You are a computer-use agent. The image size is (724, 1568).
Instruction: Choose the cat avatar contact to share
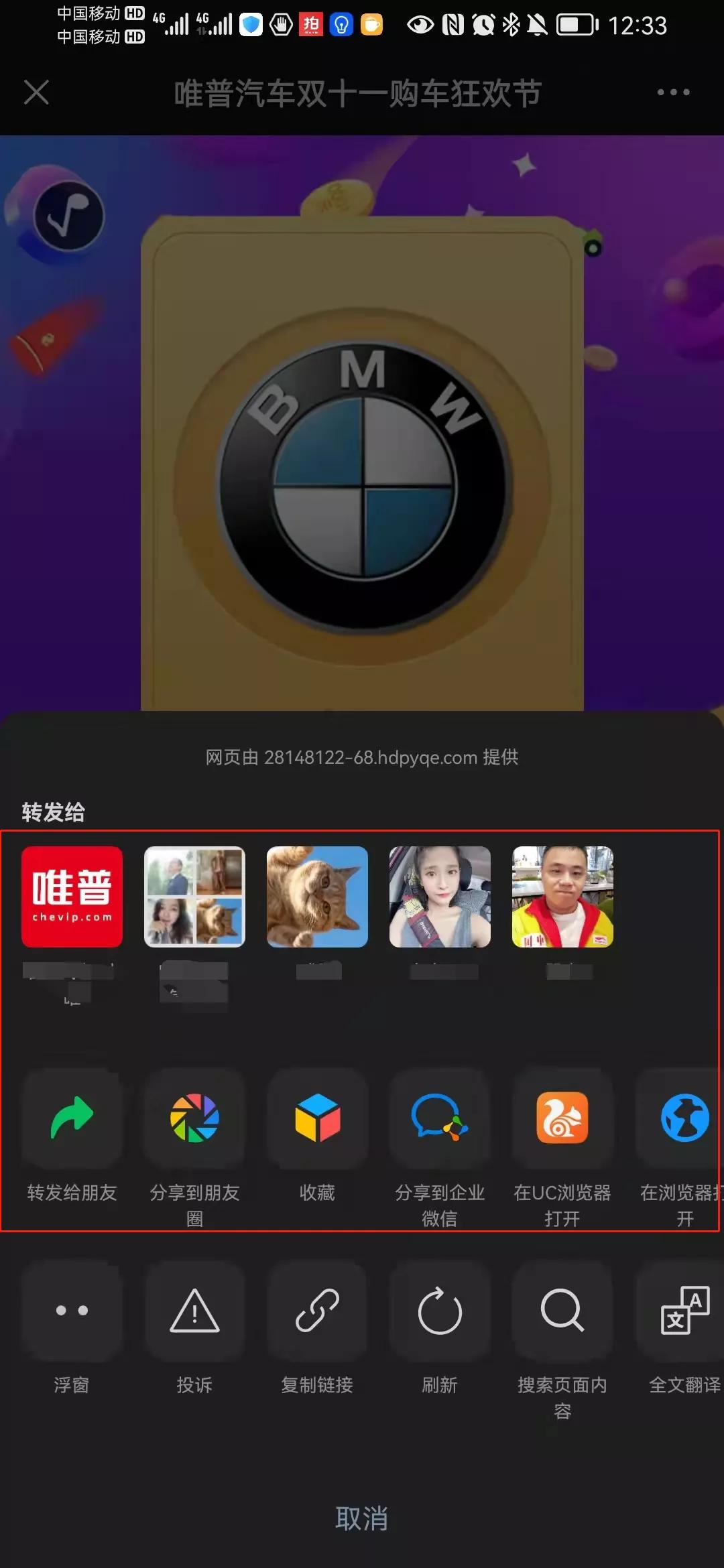317,895
